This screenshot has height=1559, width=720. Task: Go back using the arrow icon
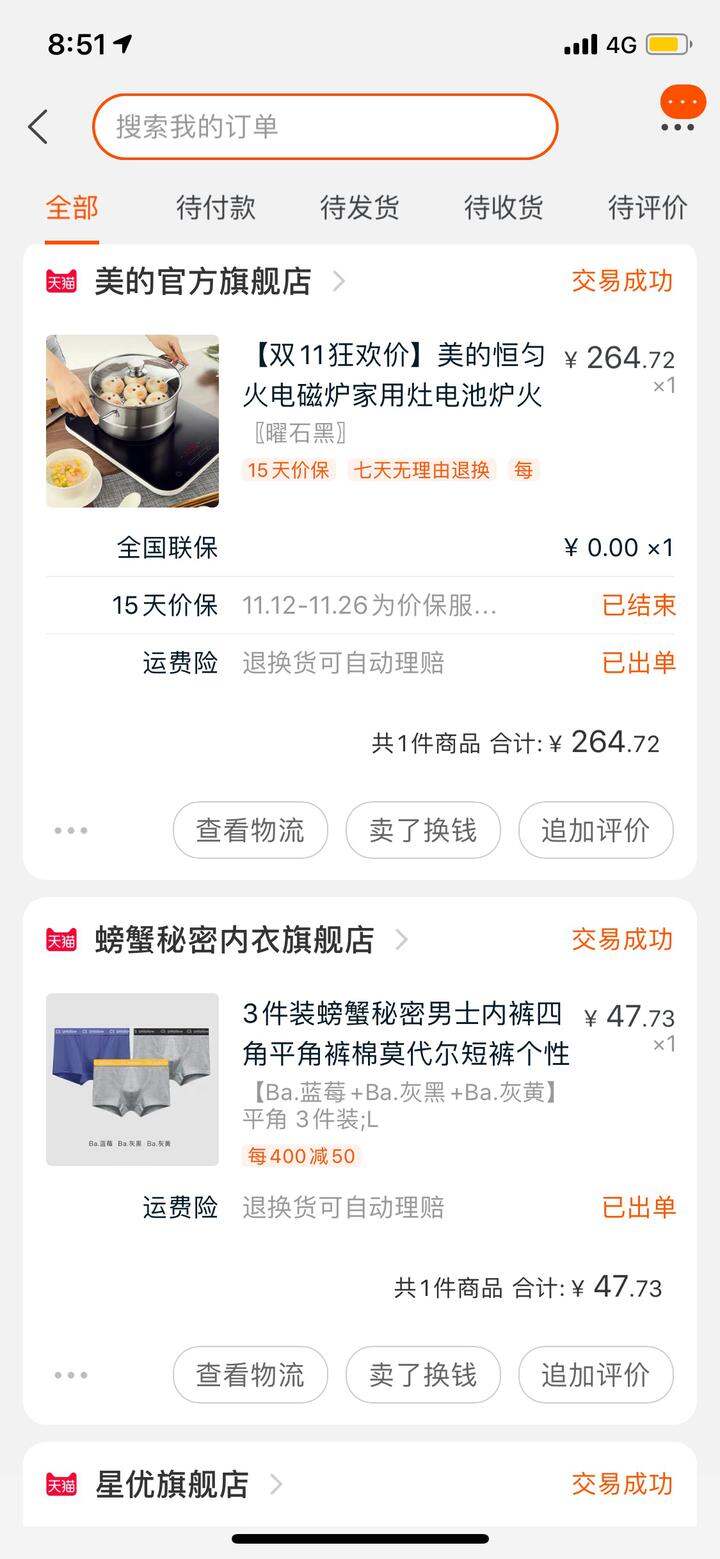(x=38, y=127)
